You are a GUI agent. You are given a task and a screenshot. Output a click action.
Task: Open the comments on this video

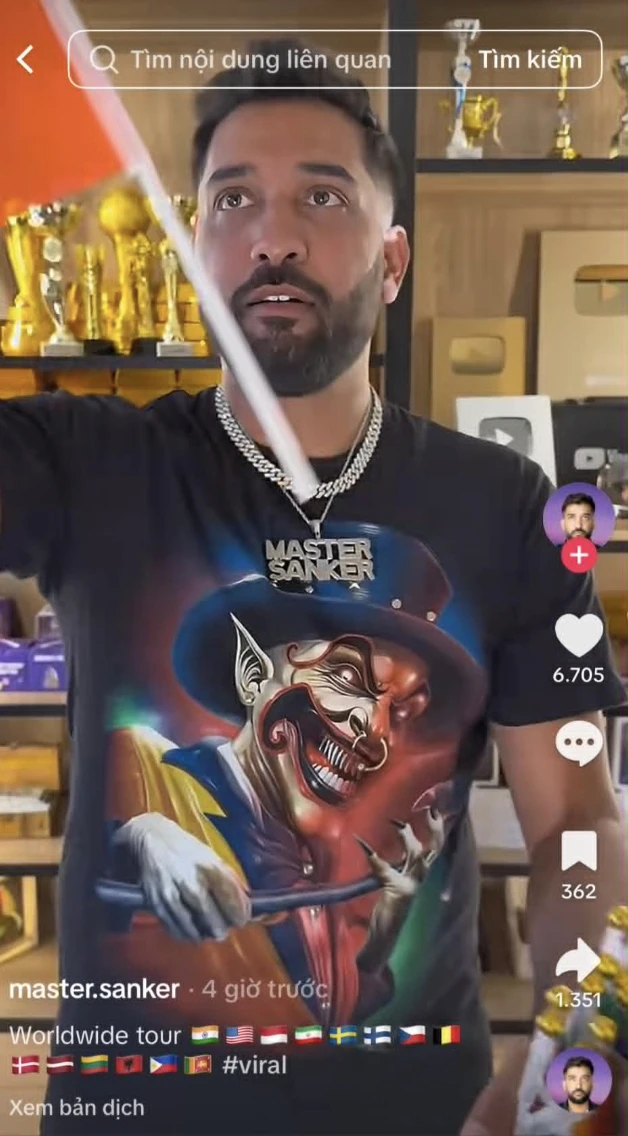coord(579,743)
